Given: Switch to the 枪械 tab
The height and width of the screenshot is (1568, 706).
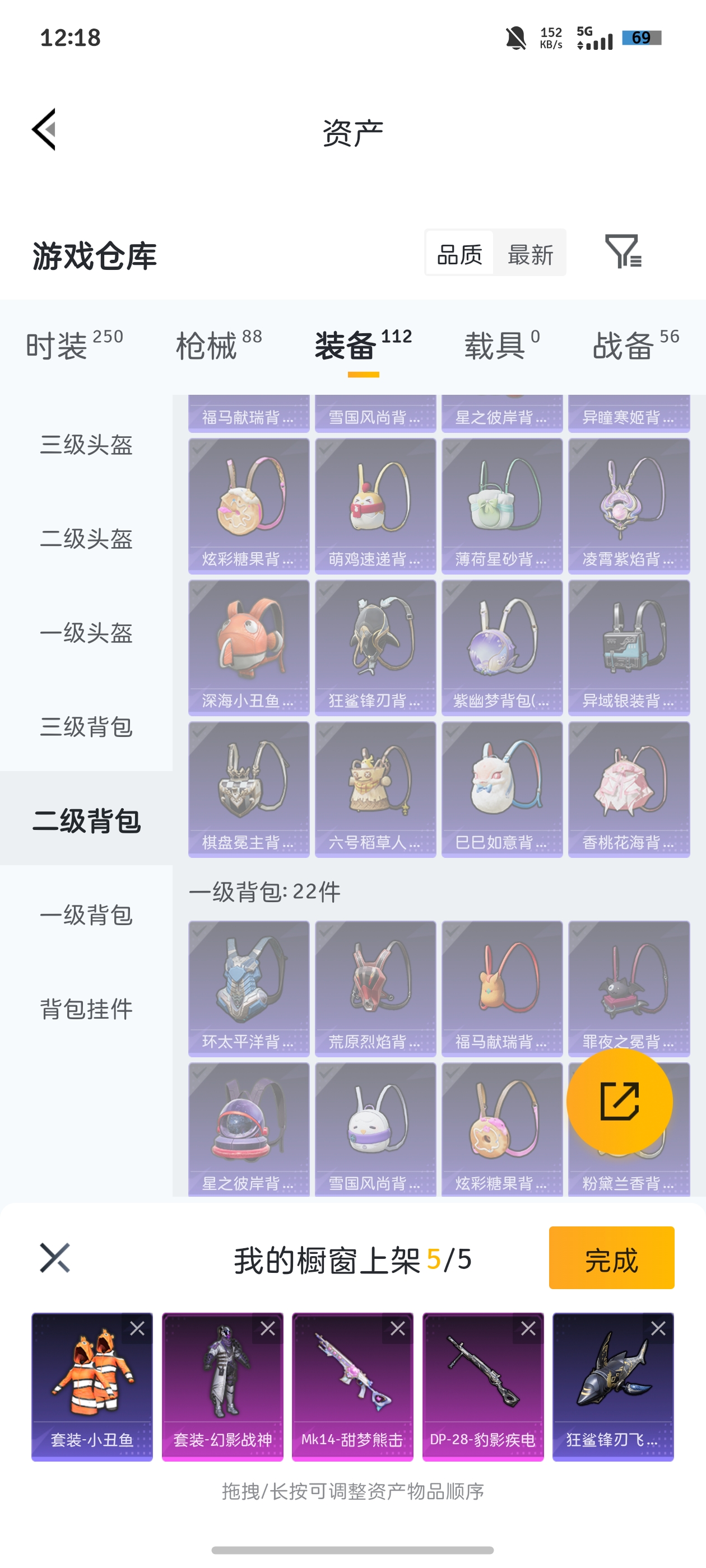Looking at the screenshot, I should [218, 345].
